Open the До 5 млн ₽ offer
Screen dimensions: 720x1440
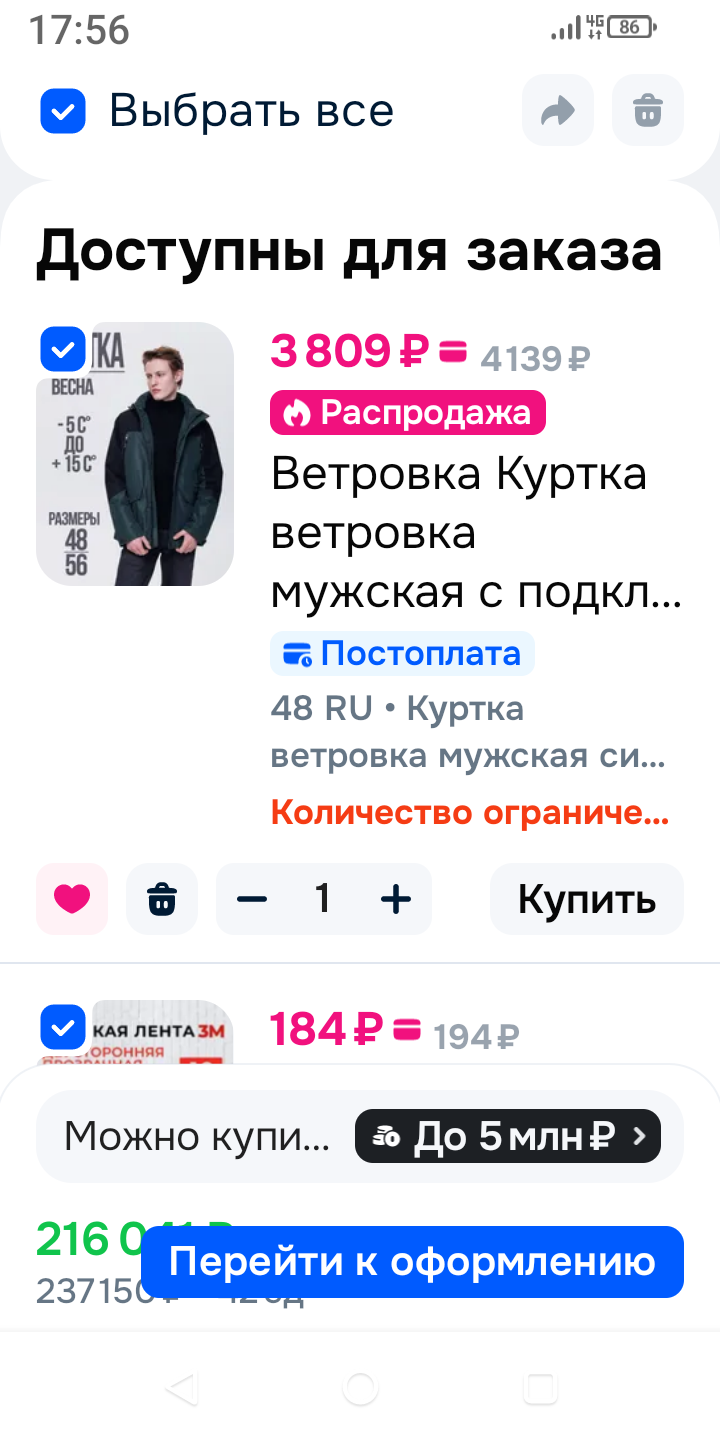[x=508, y=1136]
